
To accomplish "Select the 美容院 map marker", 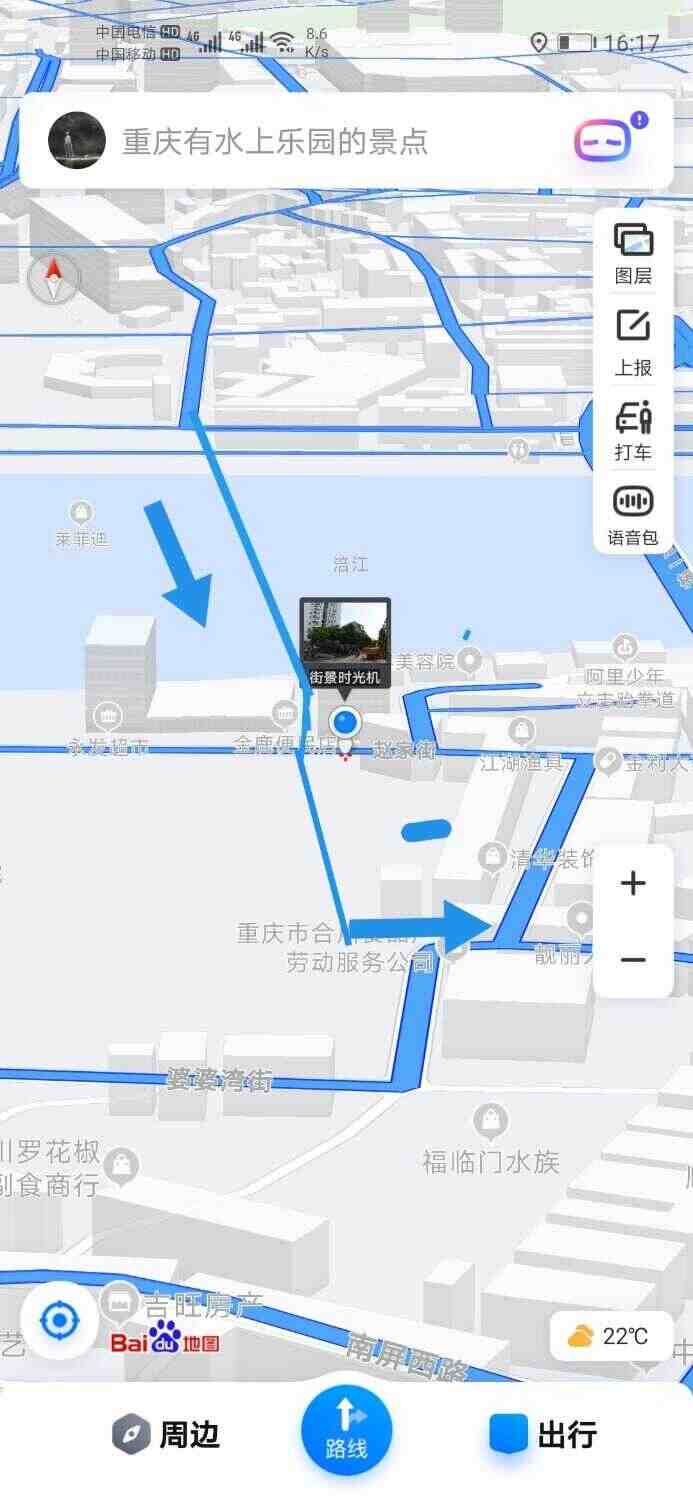I will click(x=468, y=660).
